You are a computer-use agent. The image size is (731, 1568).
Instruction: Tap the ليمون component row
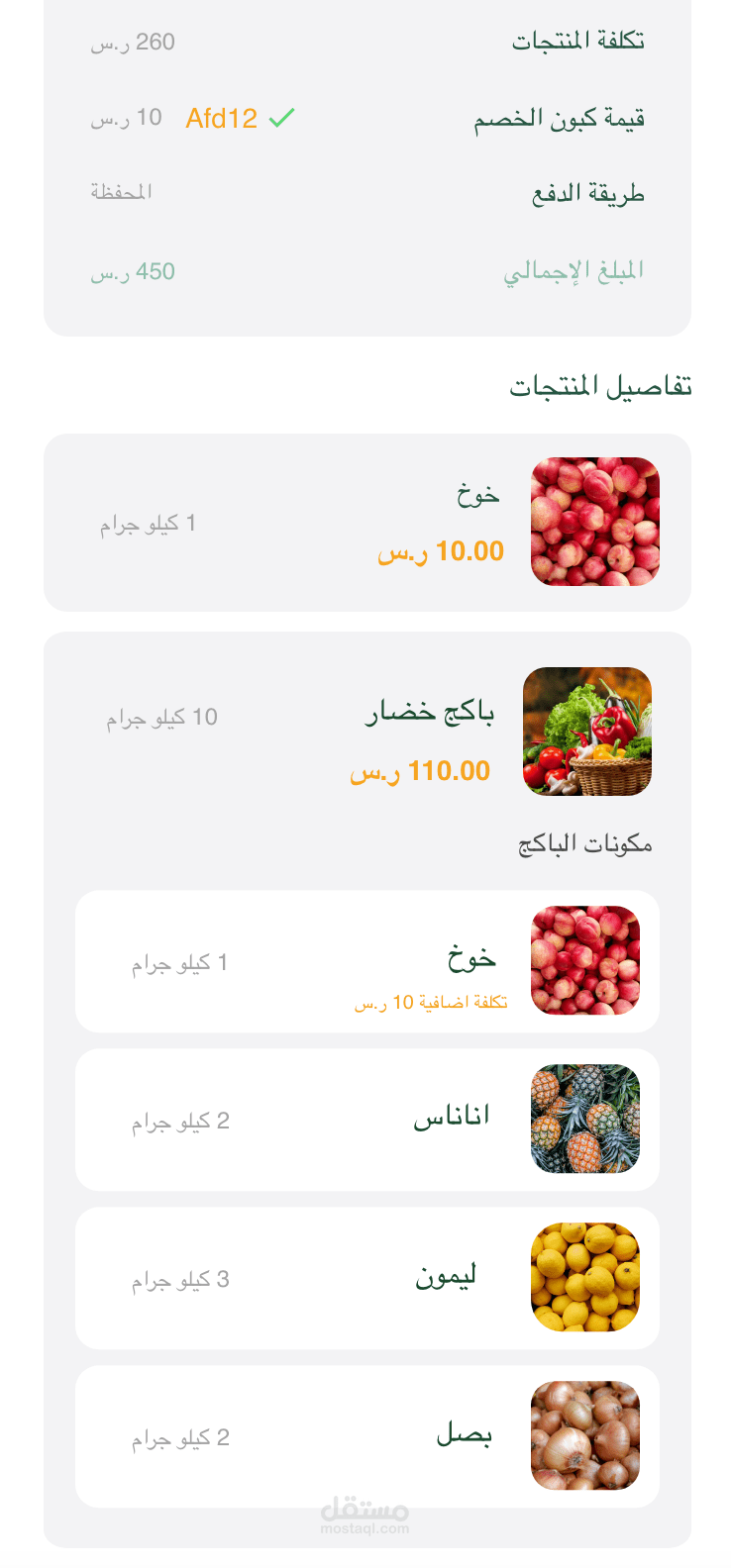point(366,1278)
